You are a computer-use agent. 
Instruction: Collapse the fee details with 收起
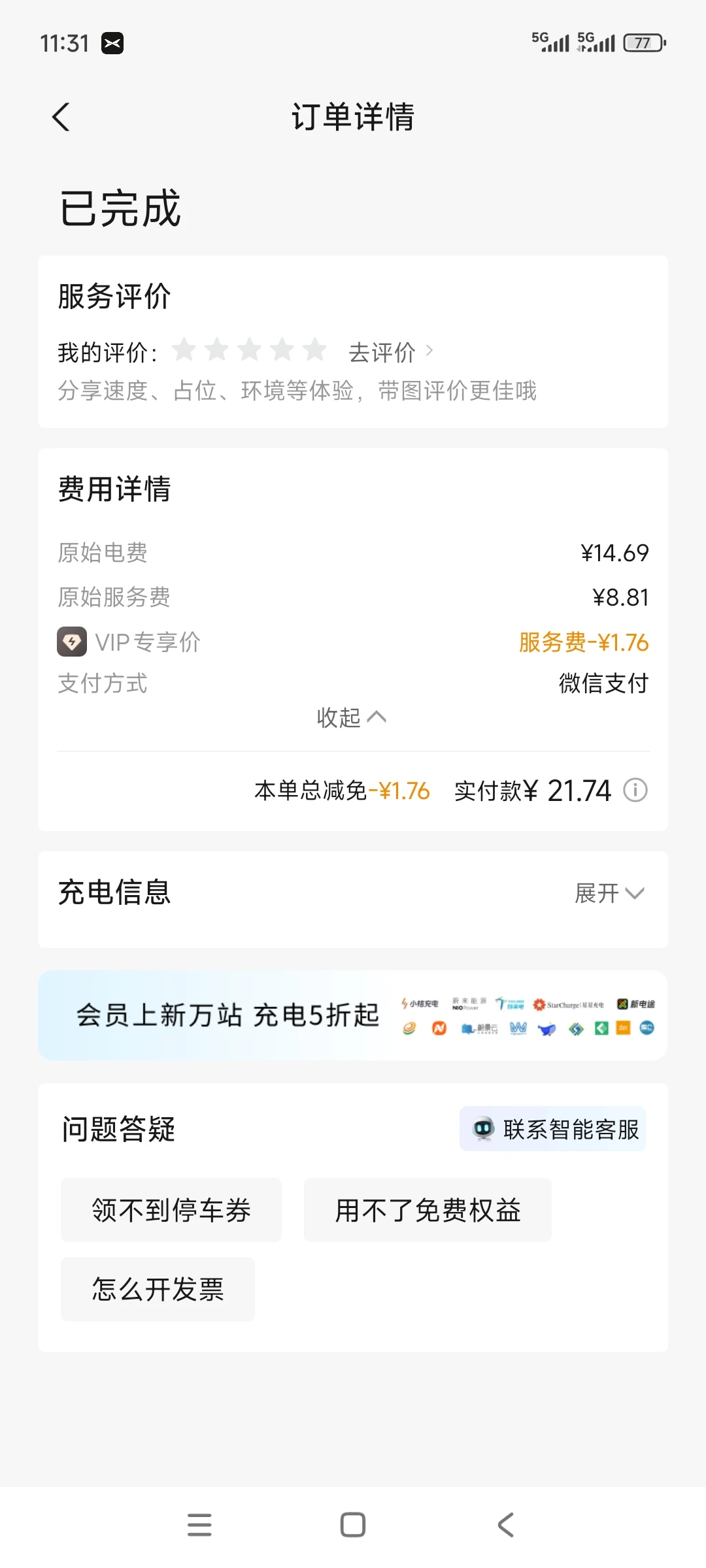352,717
